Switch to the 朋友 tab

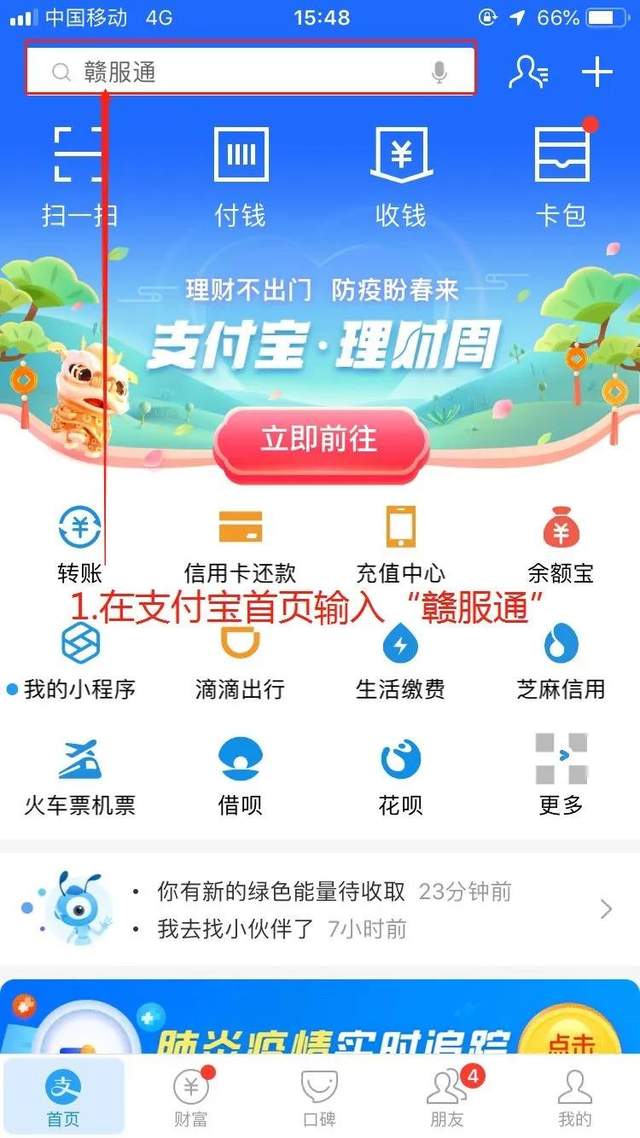pyautogui.click(x=447, y=1097)
